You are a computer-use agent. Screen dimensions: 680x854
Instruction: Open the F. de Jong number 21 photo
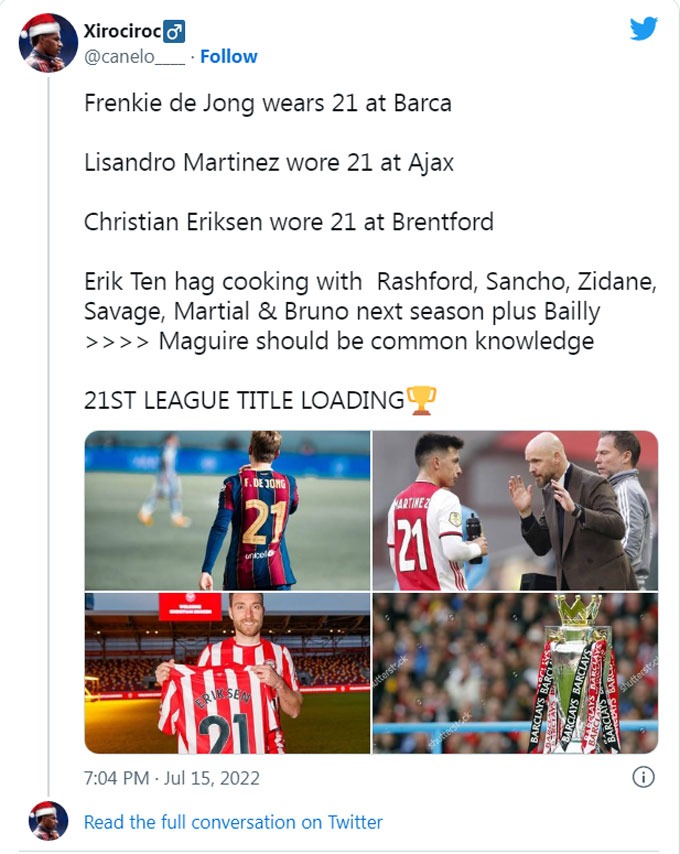coord(227,509)
